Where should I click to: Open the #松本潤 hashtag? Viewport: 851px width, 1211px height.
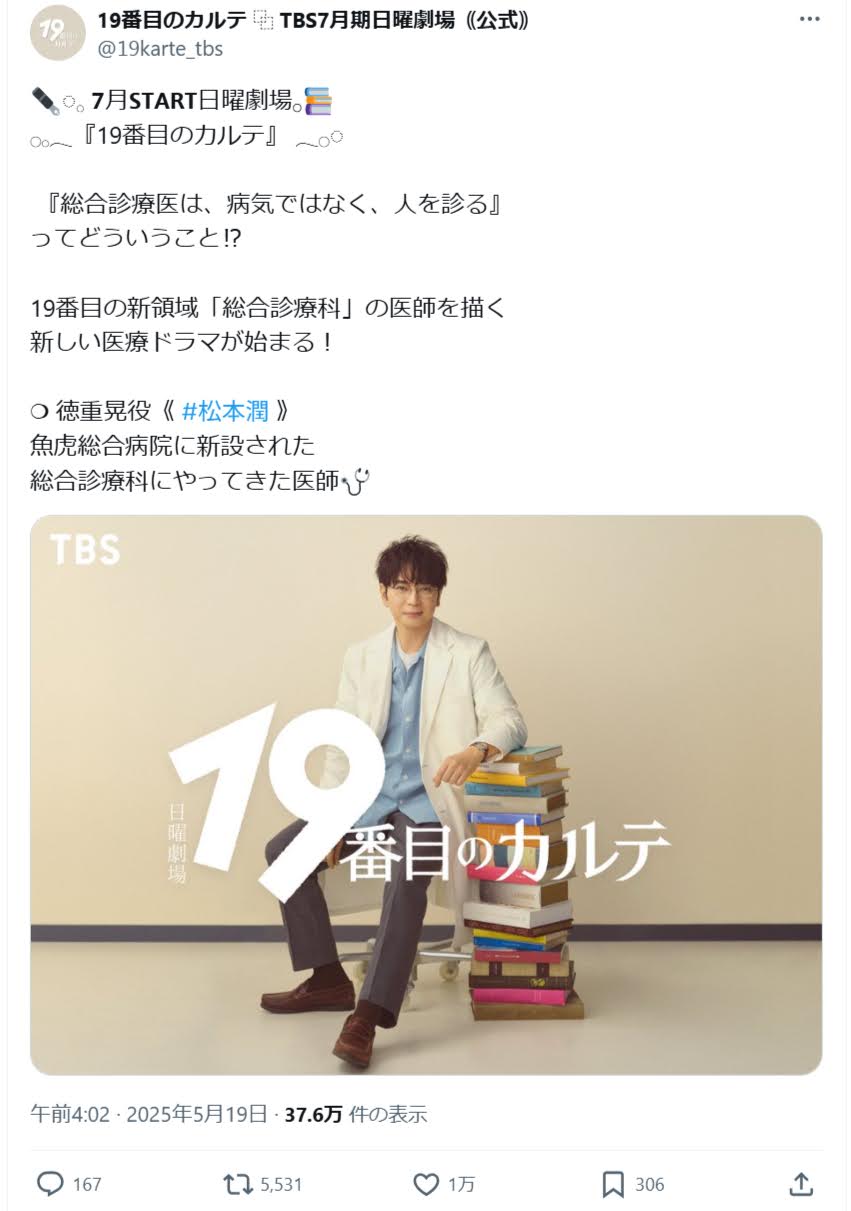(x=228, y=412)
